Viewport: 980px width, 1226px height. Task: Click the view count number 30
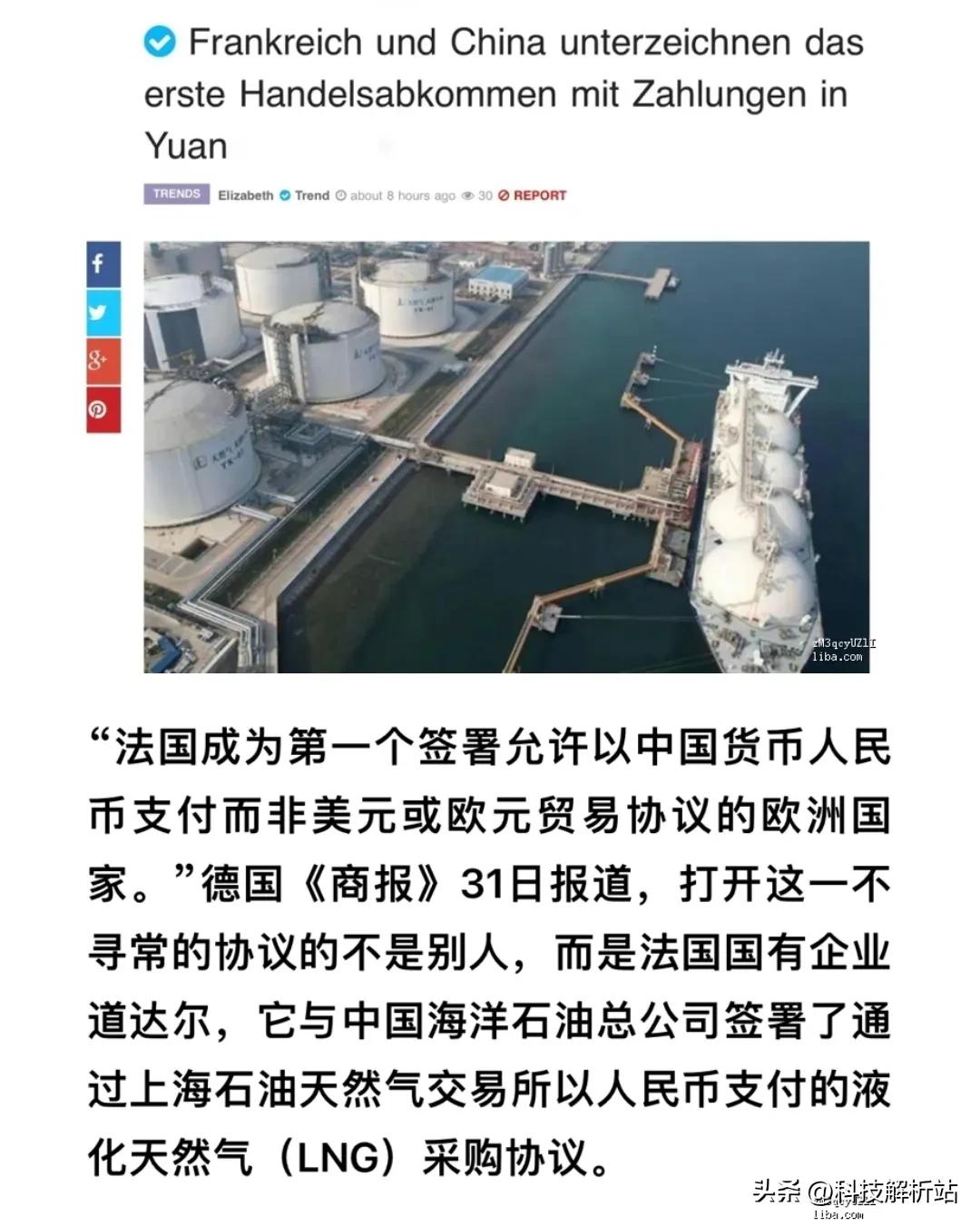pyautogui.click(x=485, y=194)
